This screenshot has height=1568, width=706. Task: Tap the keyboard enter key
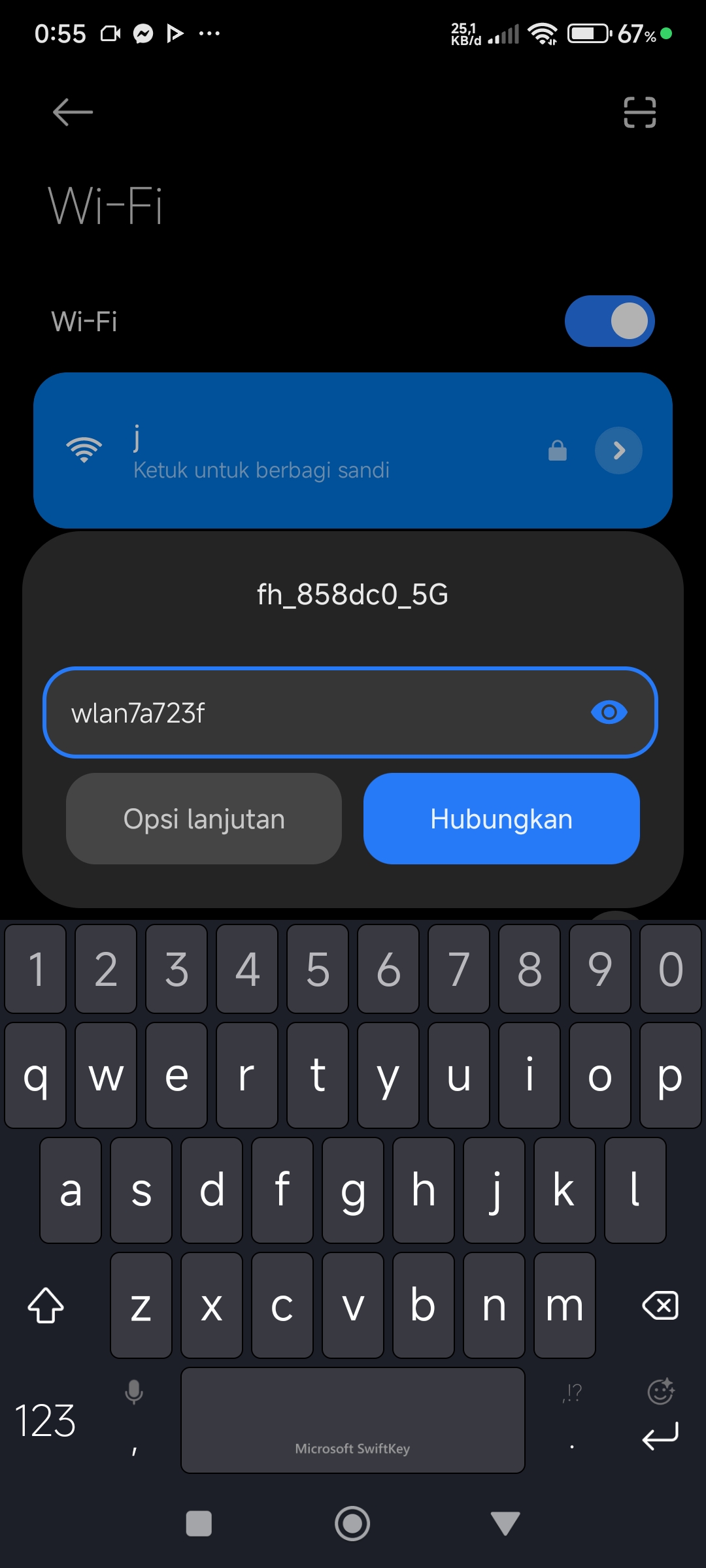[660, 1436]
